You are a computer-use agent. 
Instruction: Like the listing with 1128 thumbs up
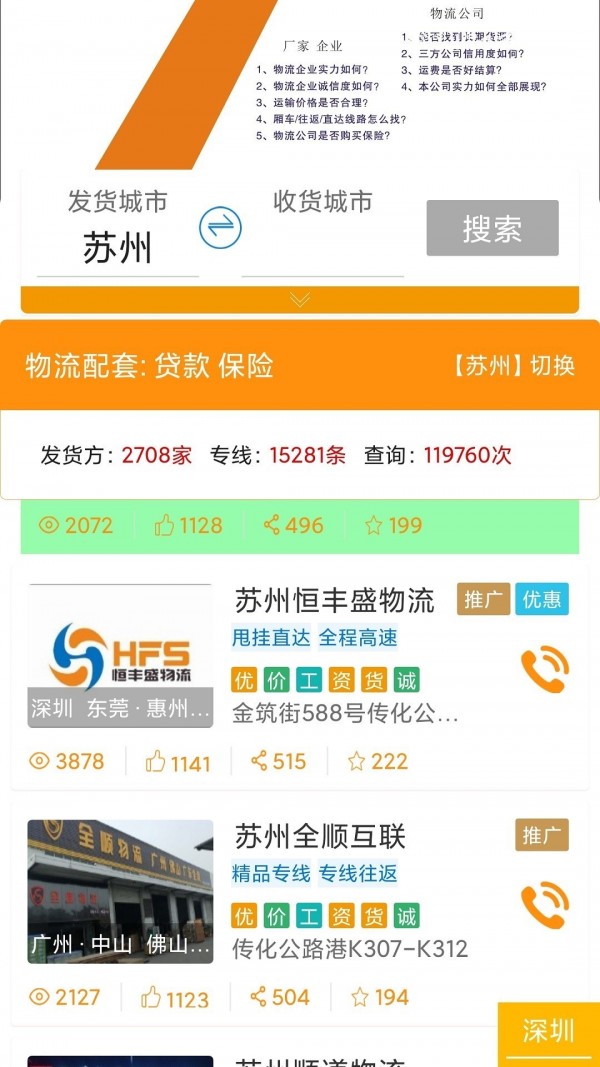188,525
